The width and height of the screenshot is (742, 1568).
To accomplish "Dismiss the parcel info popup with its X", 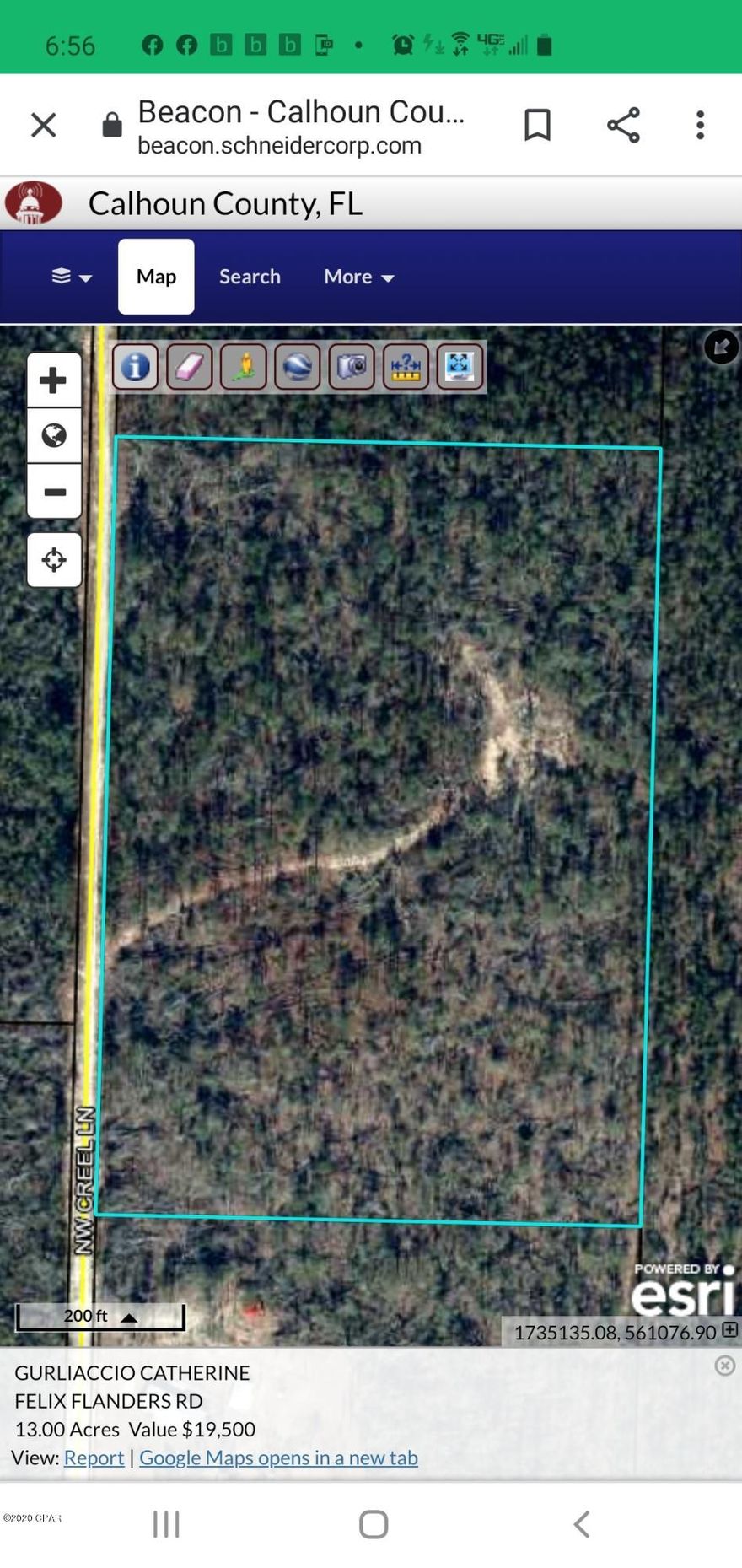I will [724, 1365].
